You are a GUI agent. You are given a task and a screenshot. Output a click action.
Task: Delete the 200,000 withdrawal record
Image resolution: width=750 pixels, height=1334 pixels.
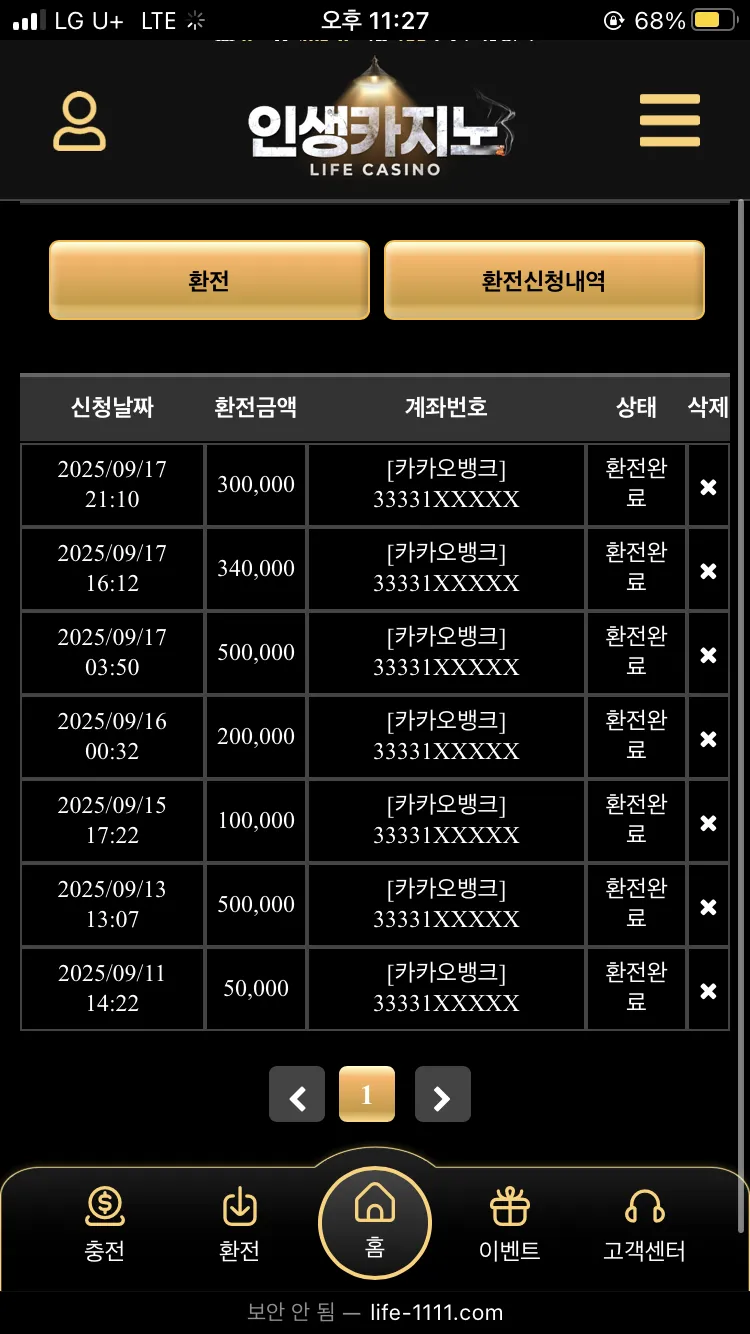point(708,739)
